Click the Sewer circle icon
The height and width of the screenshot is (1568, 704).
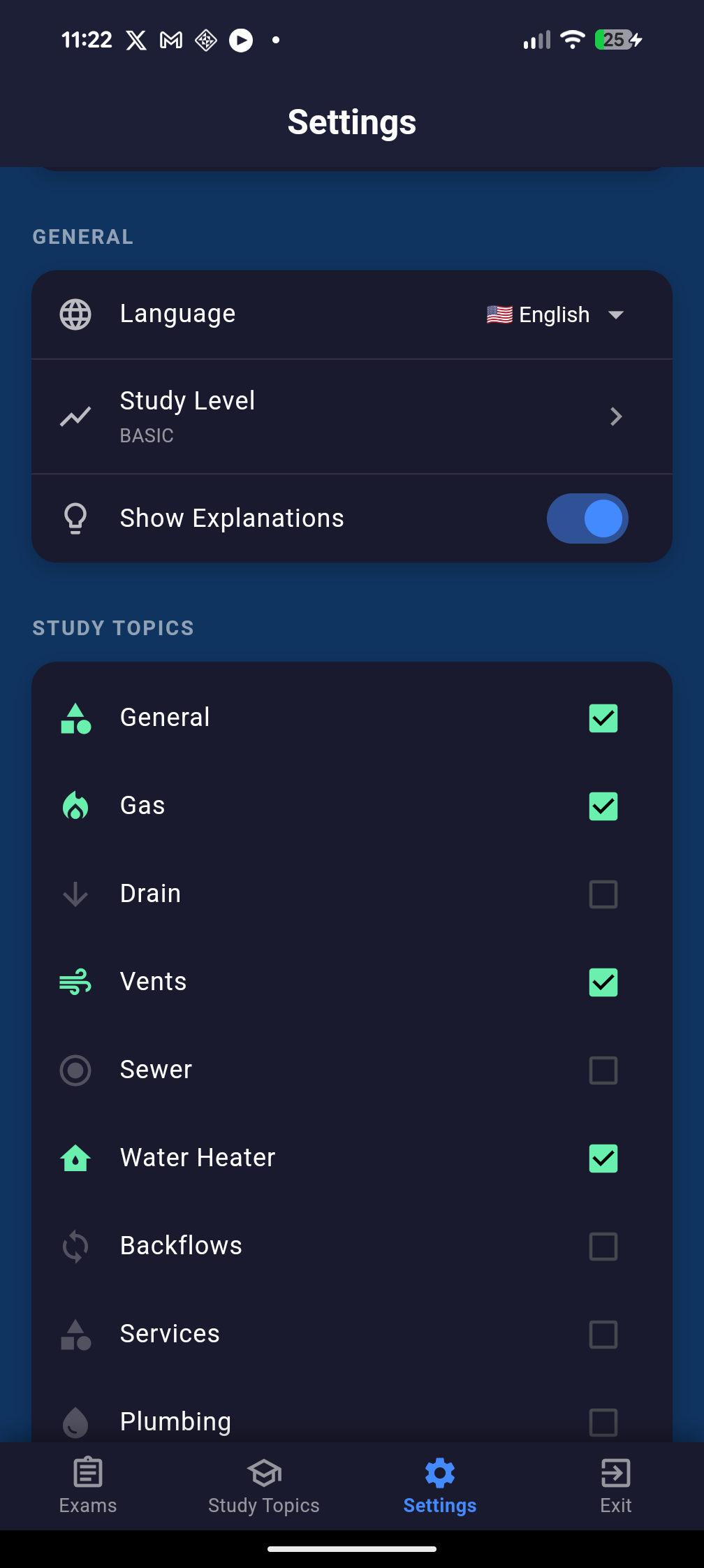point(75,1069)
